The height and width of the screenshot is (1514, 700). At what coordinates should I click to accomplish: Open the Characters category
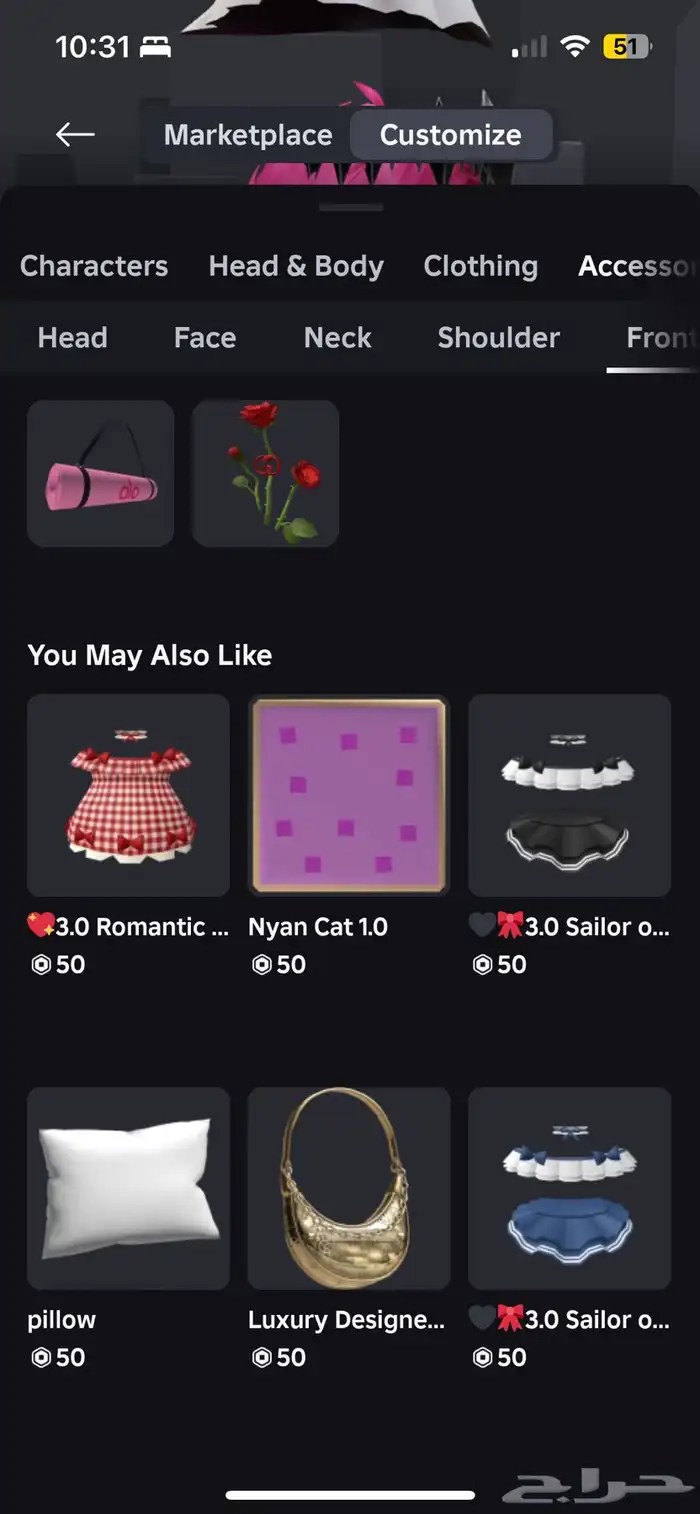point(94,266)
